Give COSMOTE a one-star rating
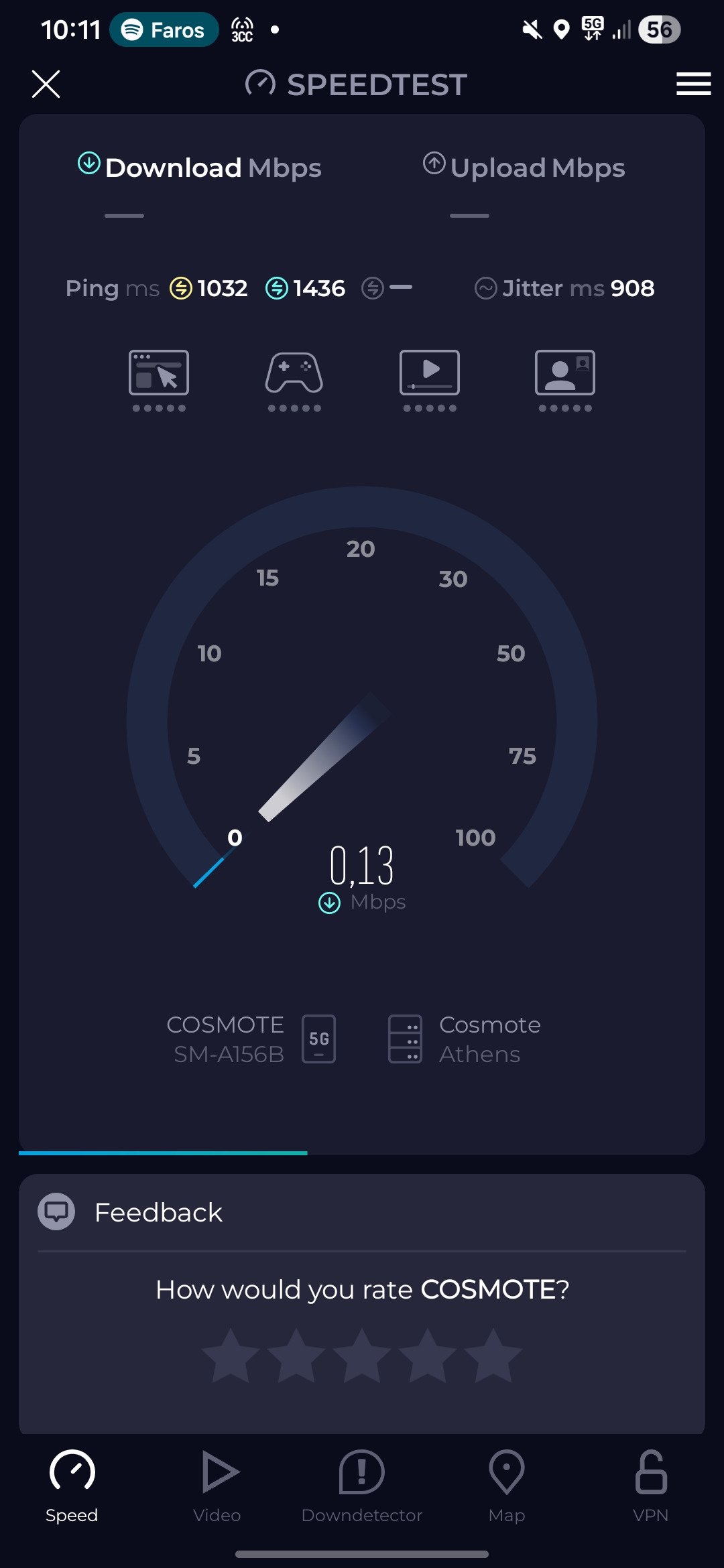This screenshot has height=1568, width=724. pos(231,1356)
